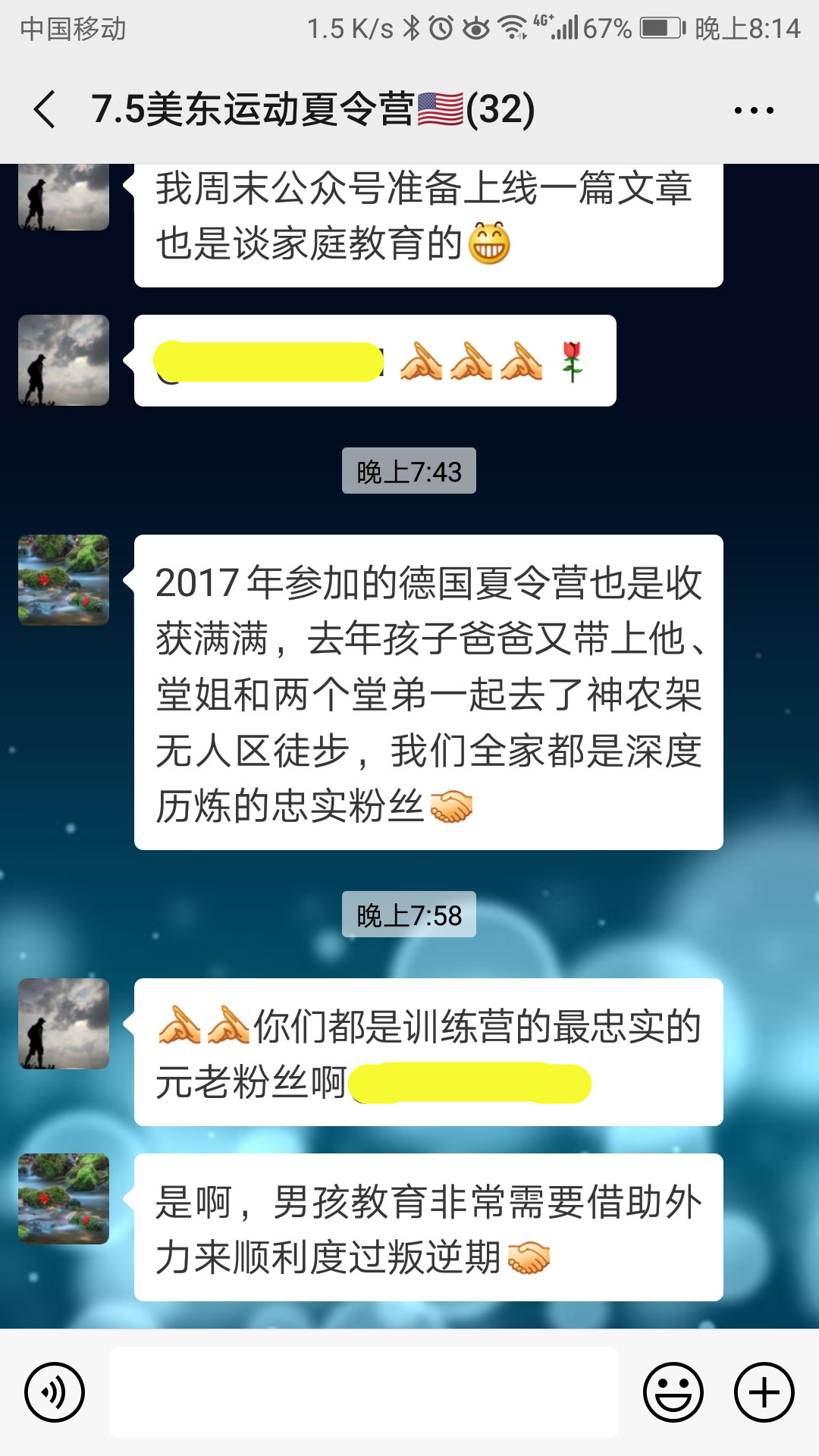
Task: Switch to voice message input
Action: click(x=55, y=1392)
